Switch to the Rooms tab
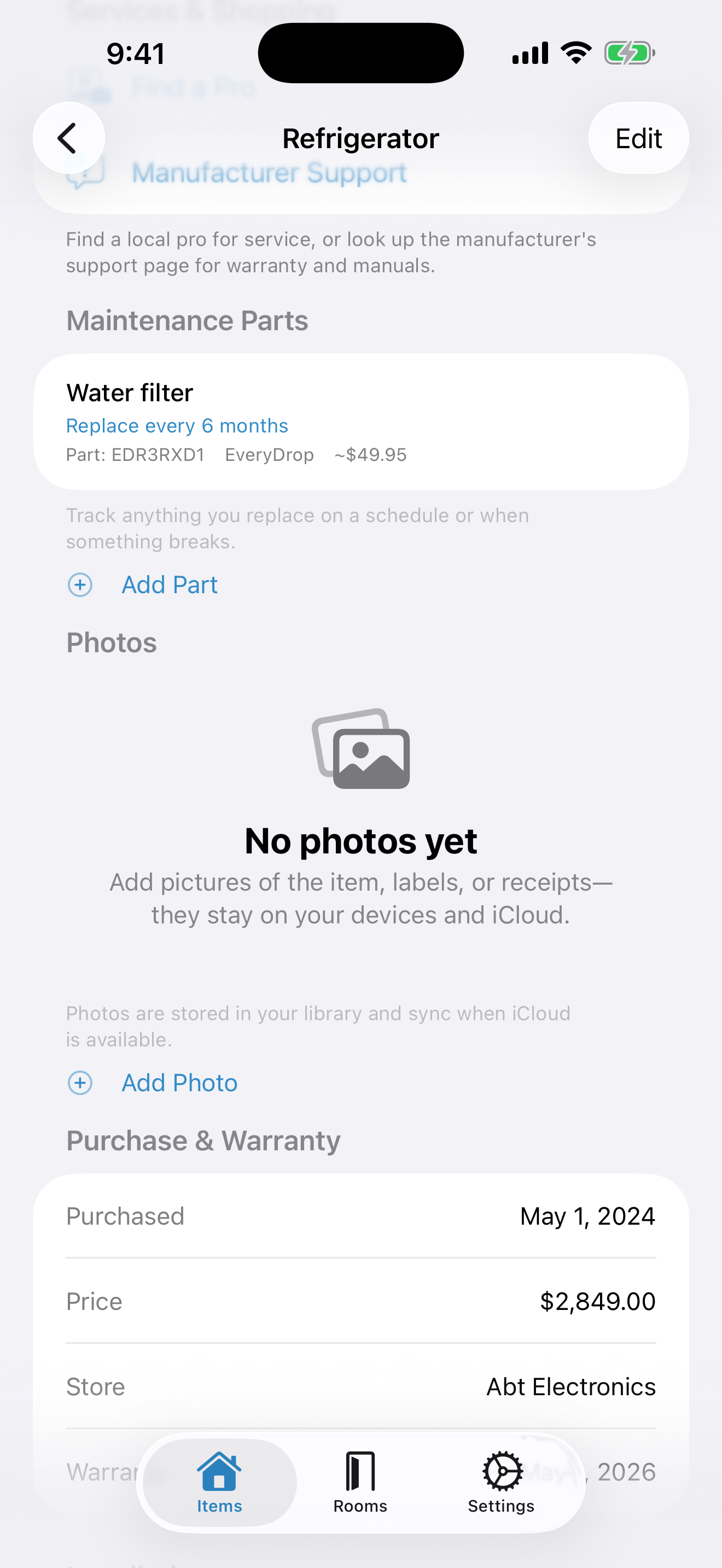This screenshot has width=722, height=1568. point(360,1482)
